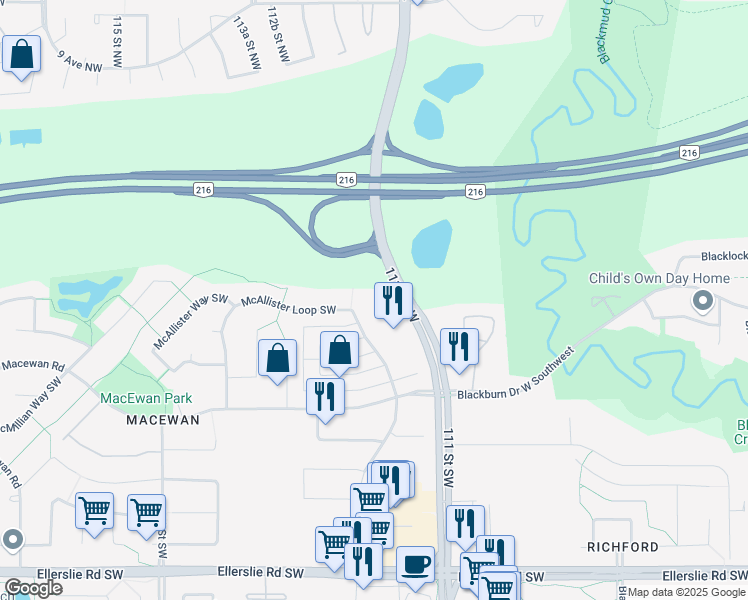Open the restaurant marker beside McAllister Loop SW

(393, 299)
